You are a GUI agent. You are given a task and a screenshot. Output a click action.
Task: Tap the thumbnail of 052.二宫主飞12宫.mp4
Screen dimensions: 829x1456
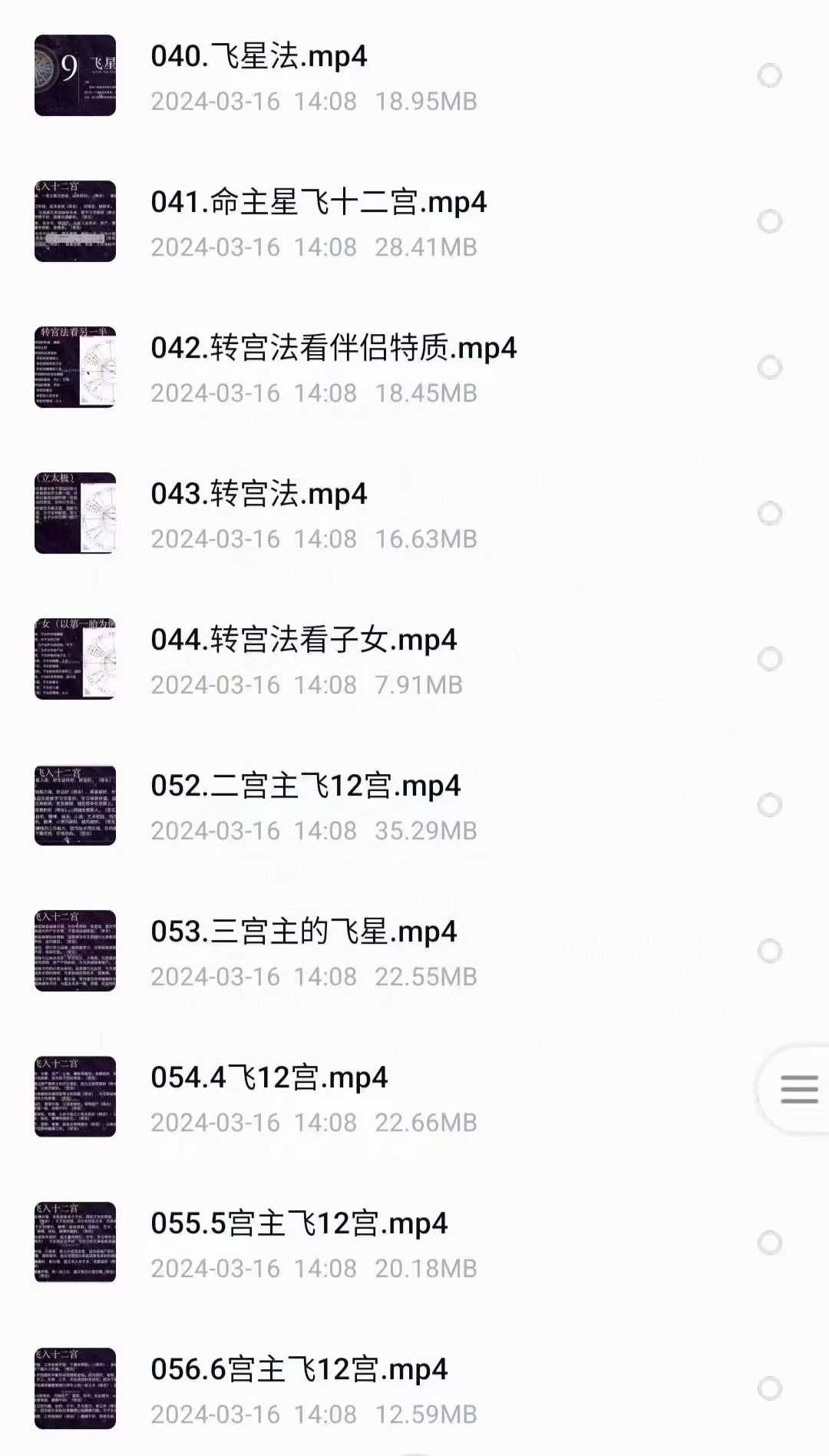click(75, 805)
